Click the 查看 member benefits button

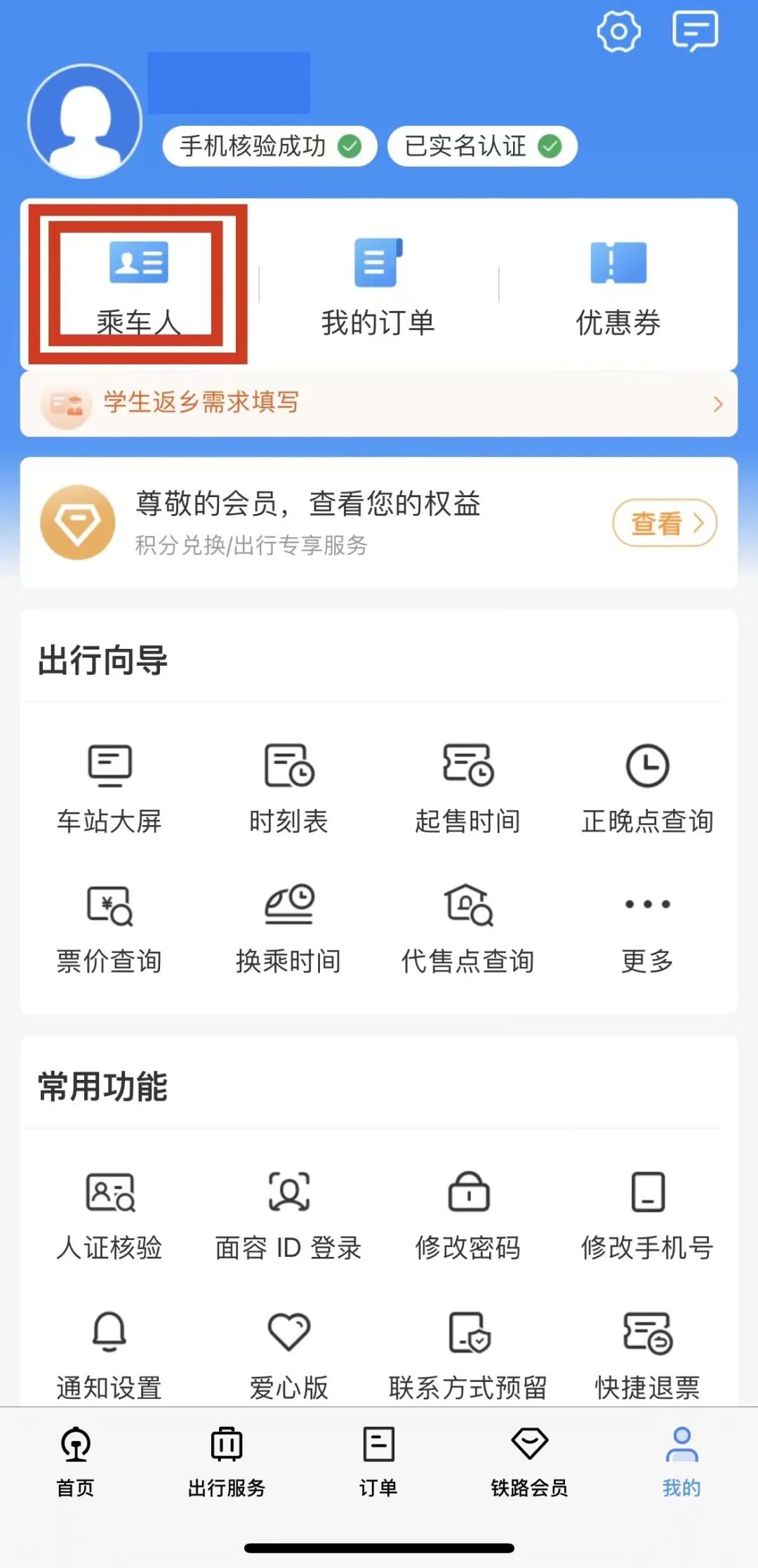[x=664, y=523]
